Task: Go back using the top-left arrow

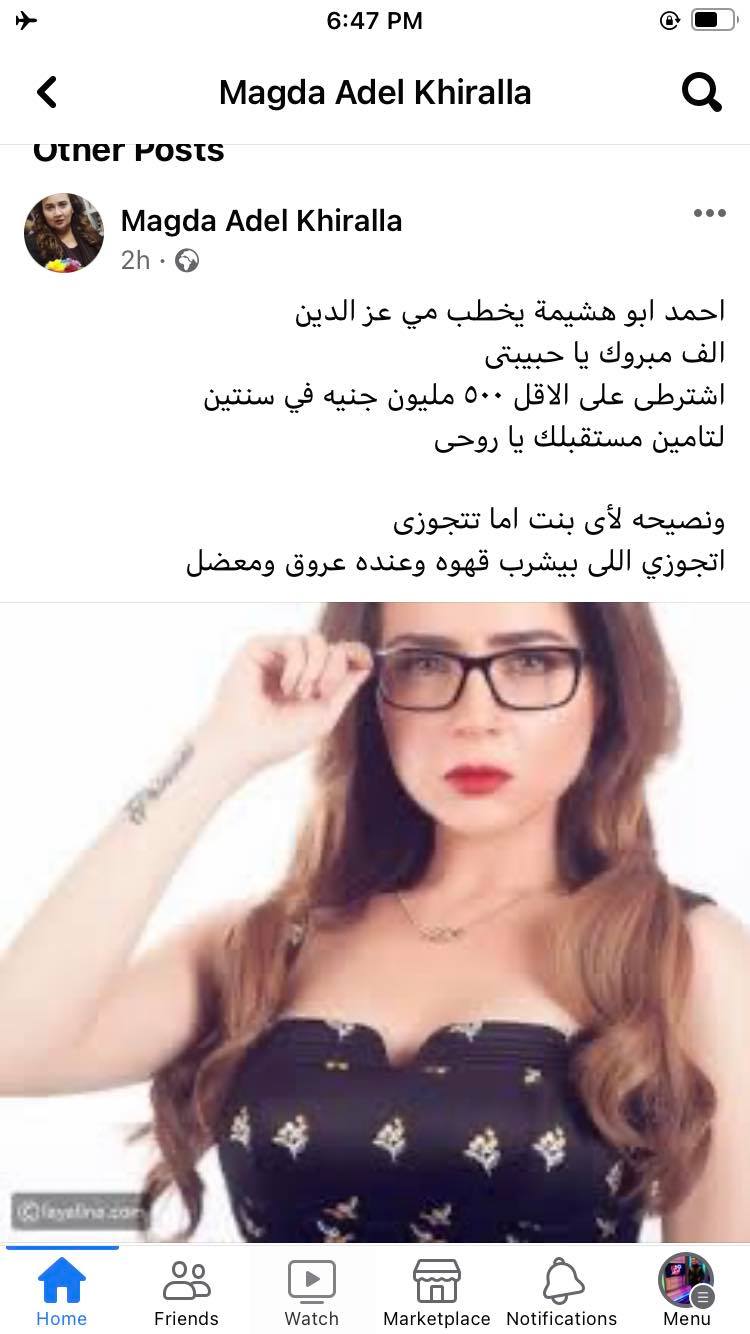Action: point(47,92)
